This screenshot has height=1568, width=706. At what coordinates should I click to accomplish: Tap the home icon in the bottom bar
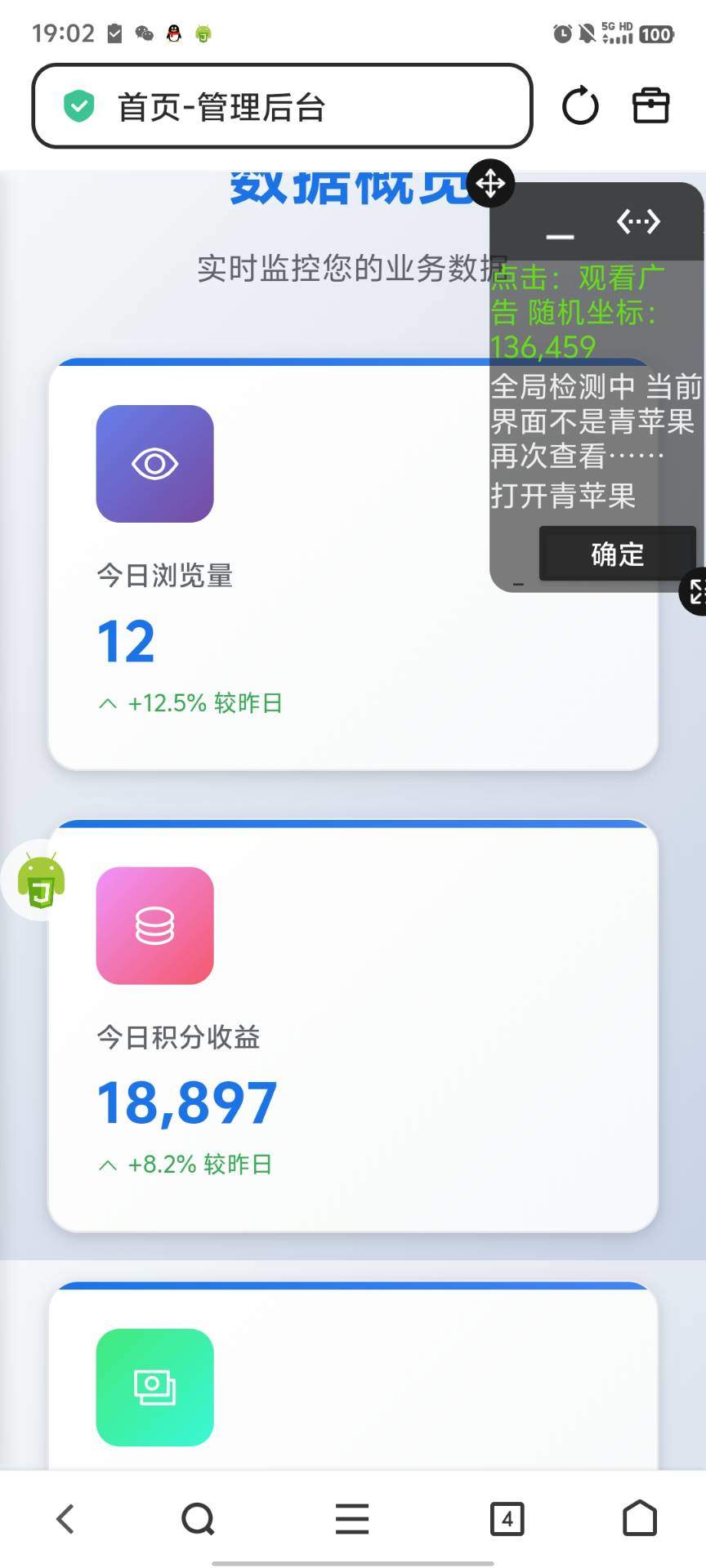tap(639, 1519)
